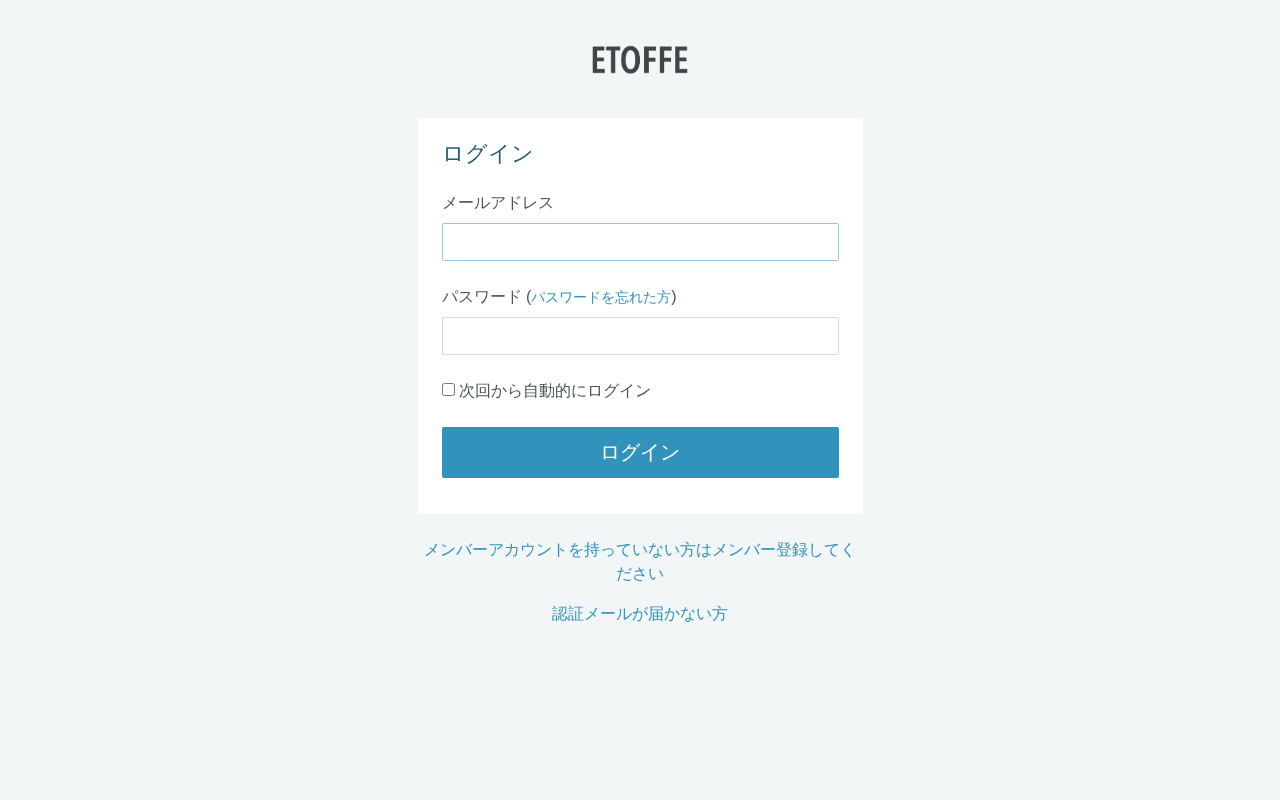Tap the パスワード password field
The width and height of the screenshot is (1280, 800).
640,336
